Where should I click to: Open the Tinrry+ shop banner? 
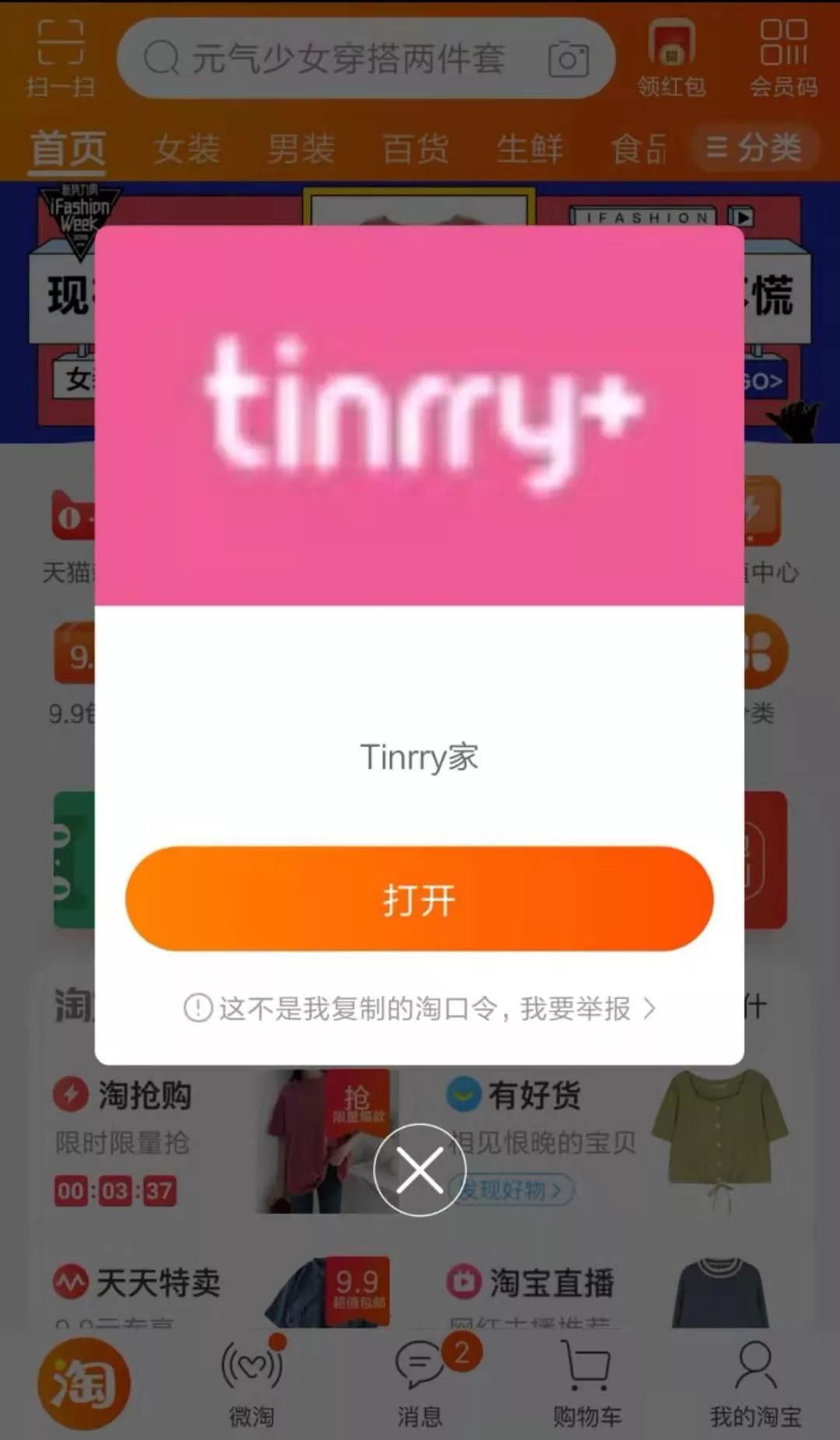(419, 415)
